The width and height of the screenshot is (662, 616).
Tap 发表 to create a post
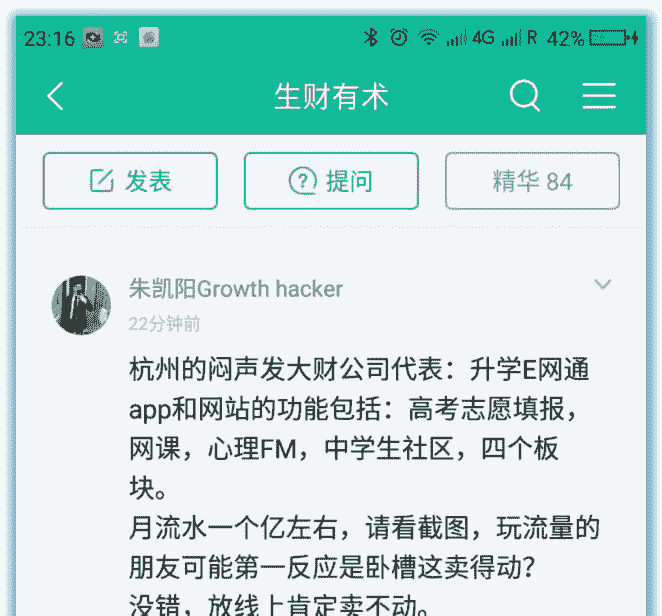click(130, 181)
